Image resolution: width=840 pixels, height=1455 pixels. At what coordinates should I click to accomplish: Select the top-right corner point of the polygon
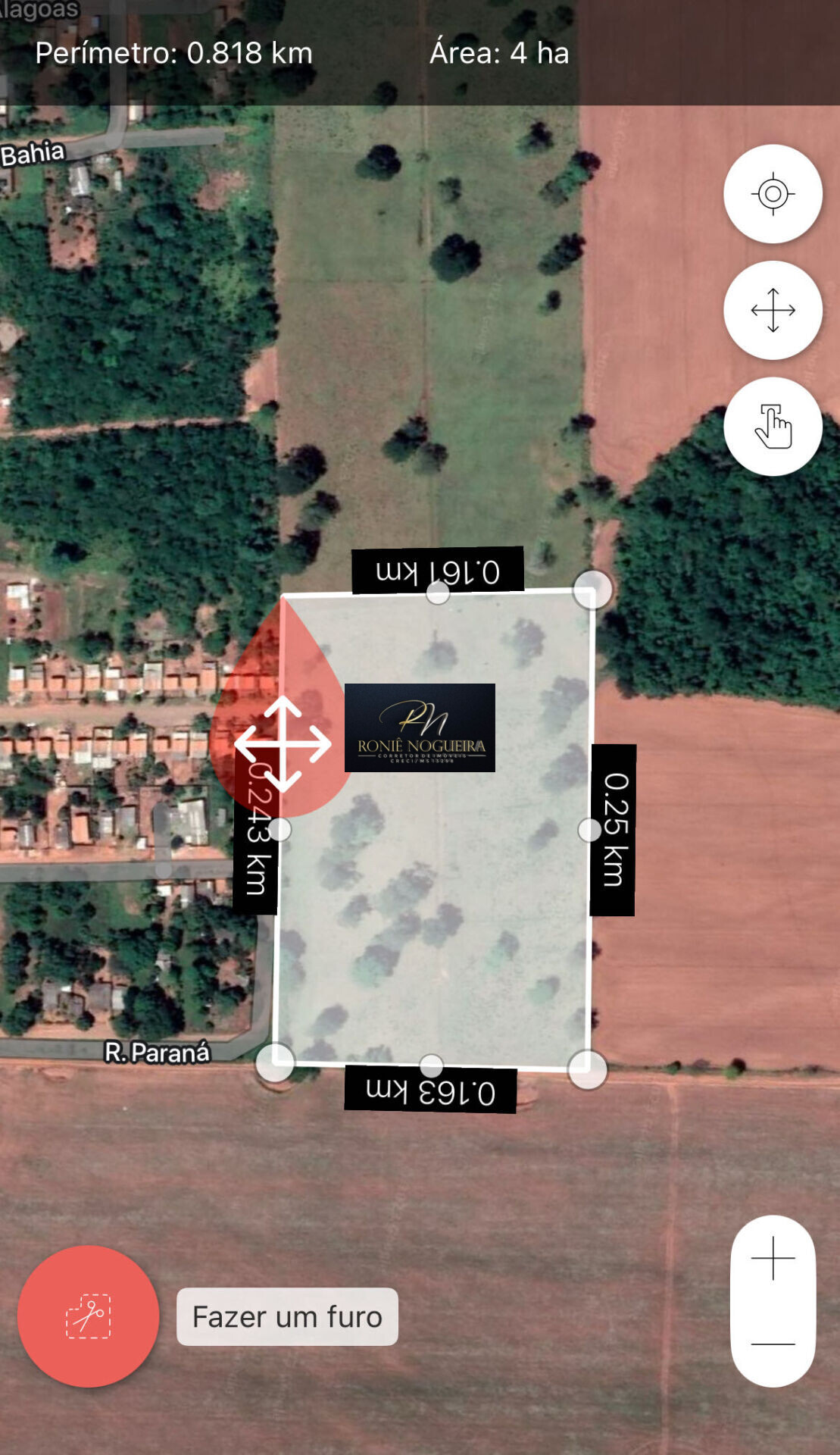tap(592, 589)
